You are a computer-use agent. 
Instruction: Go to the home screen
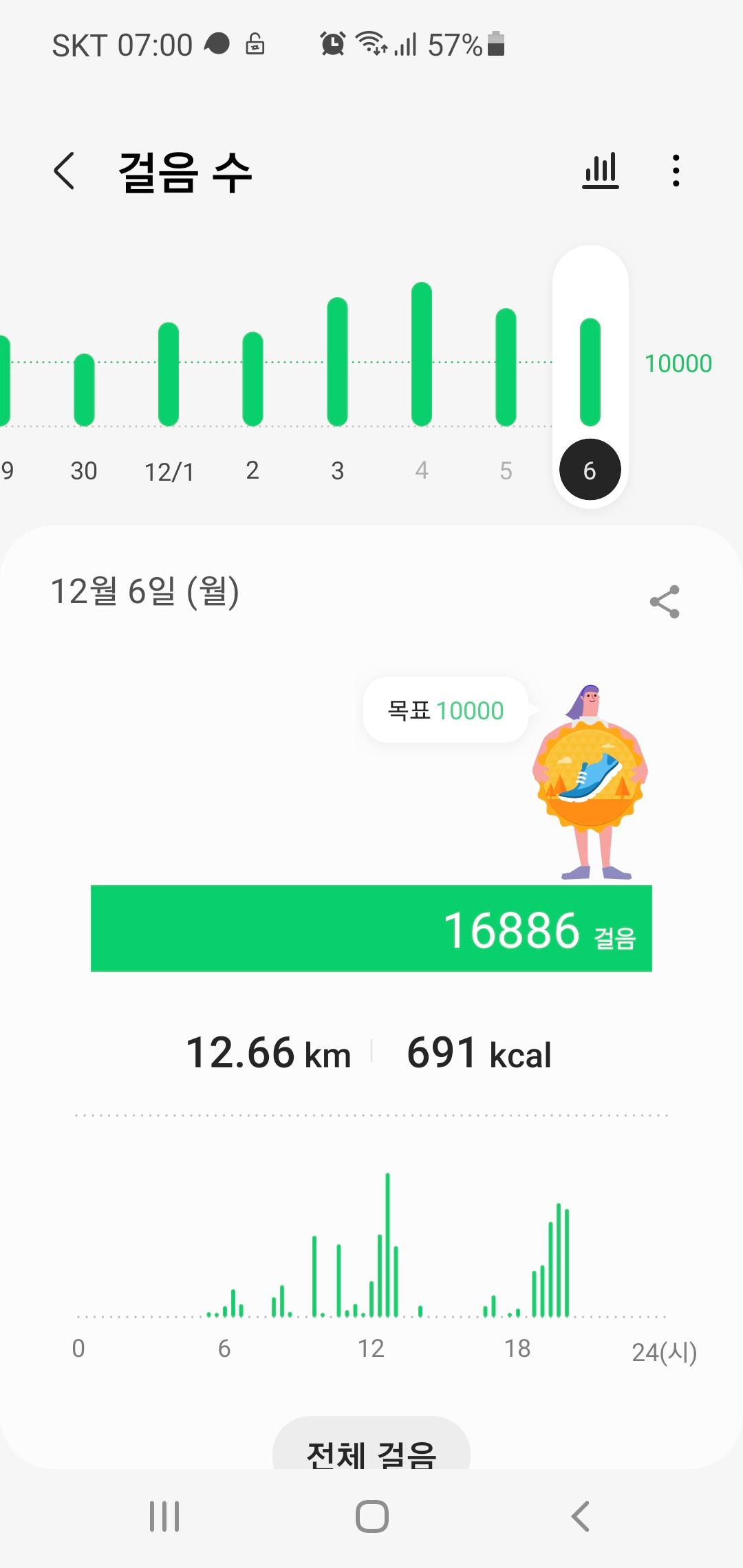(372, 1516)
